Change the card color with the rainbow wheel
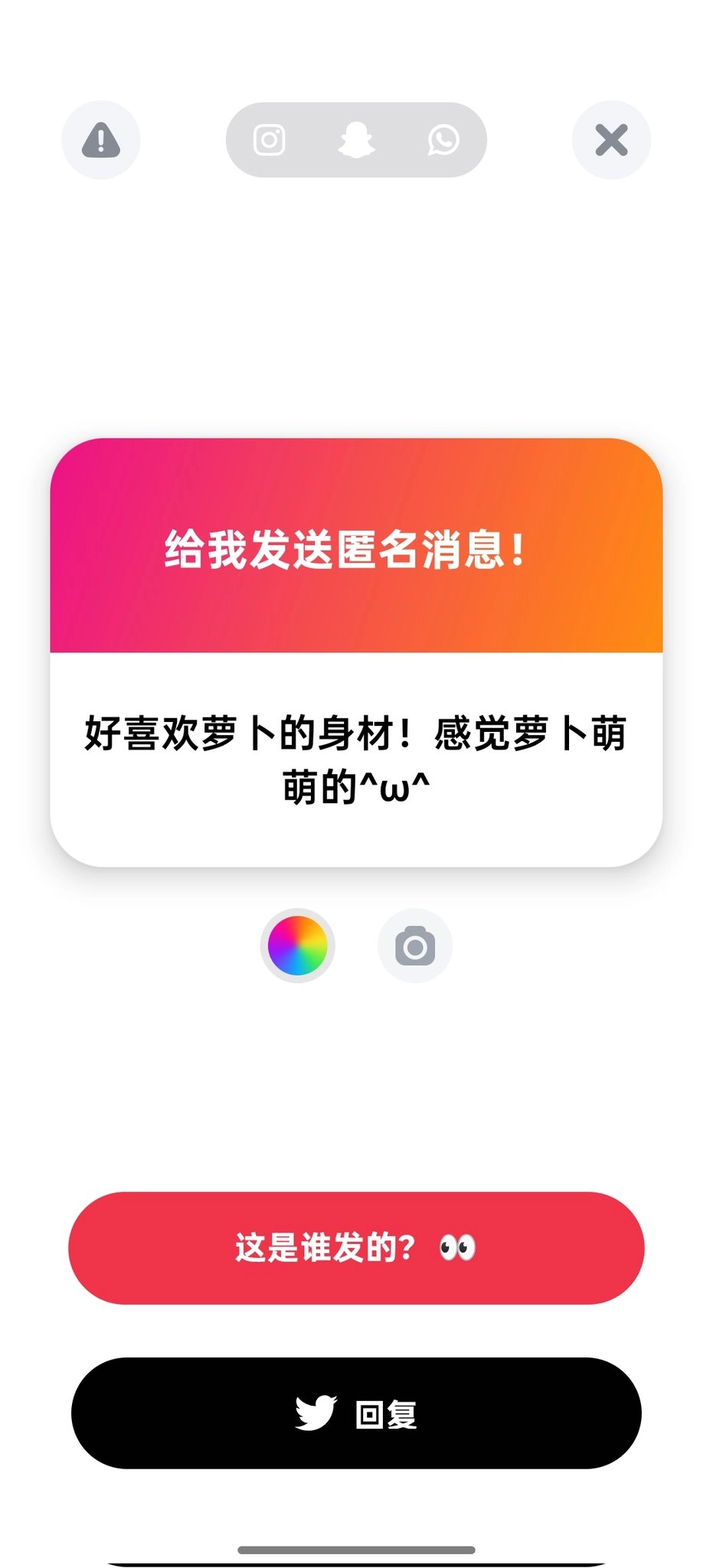The image size is (713, 1568). (297, 946)
